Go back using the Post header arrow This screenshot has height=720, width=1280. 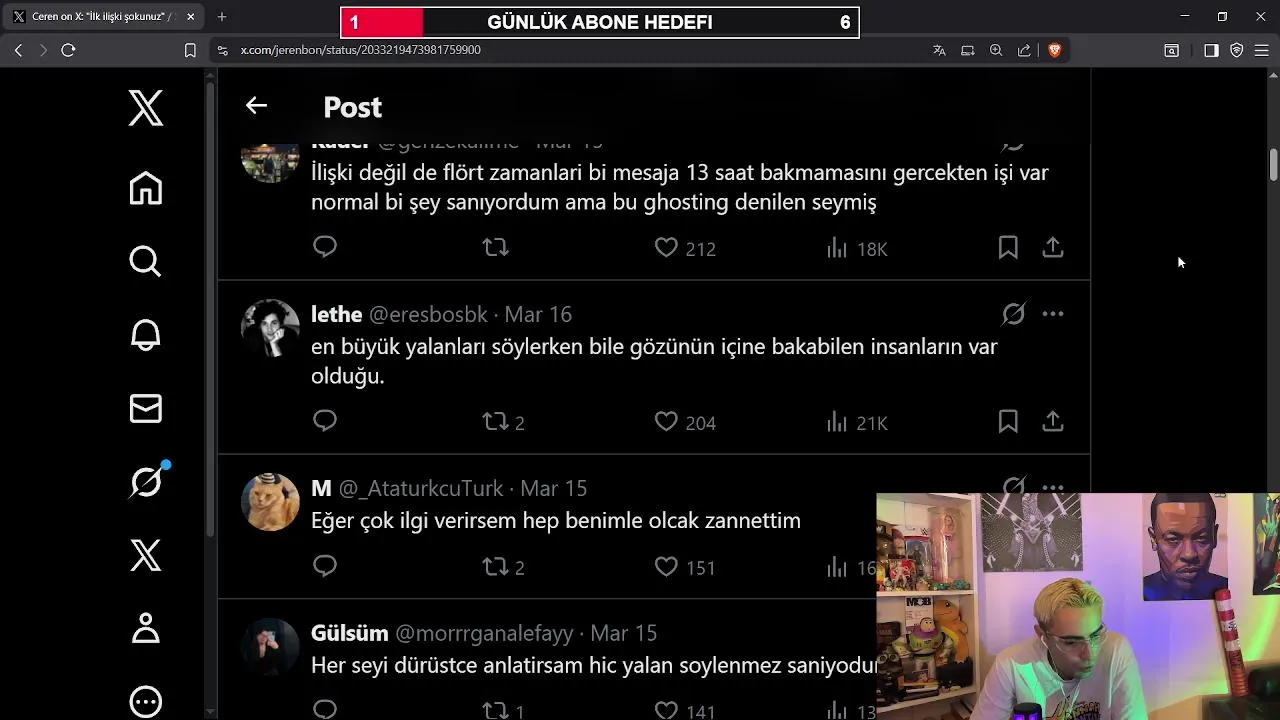pyautogui.click(x=256, y=106)
